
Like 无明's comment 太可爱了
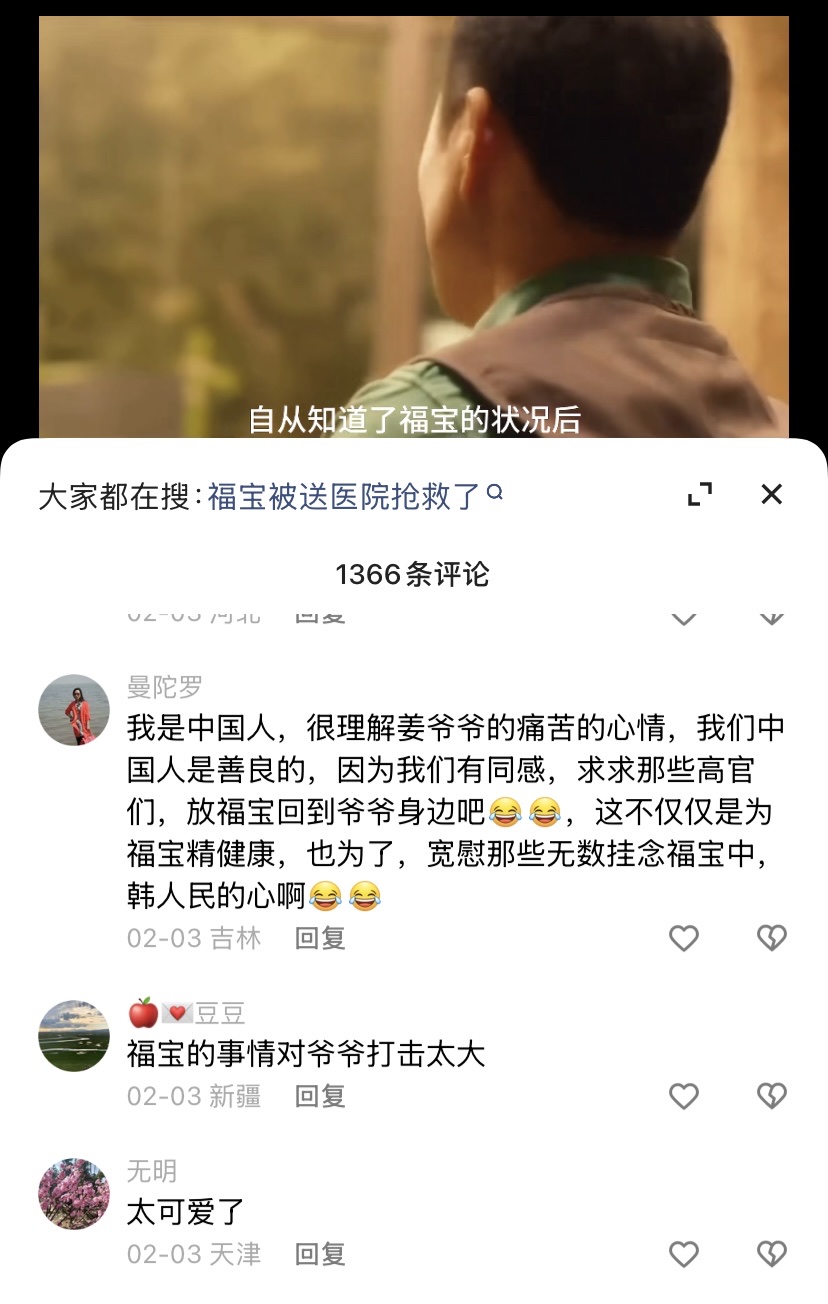tap(683, 1254)
